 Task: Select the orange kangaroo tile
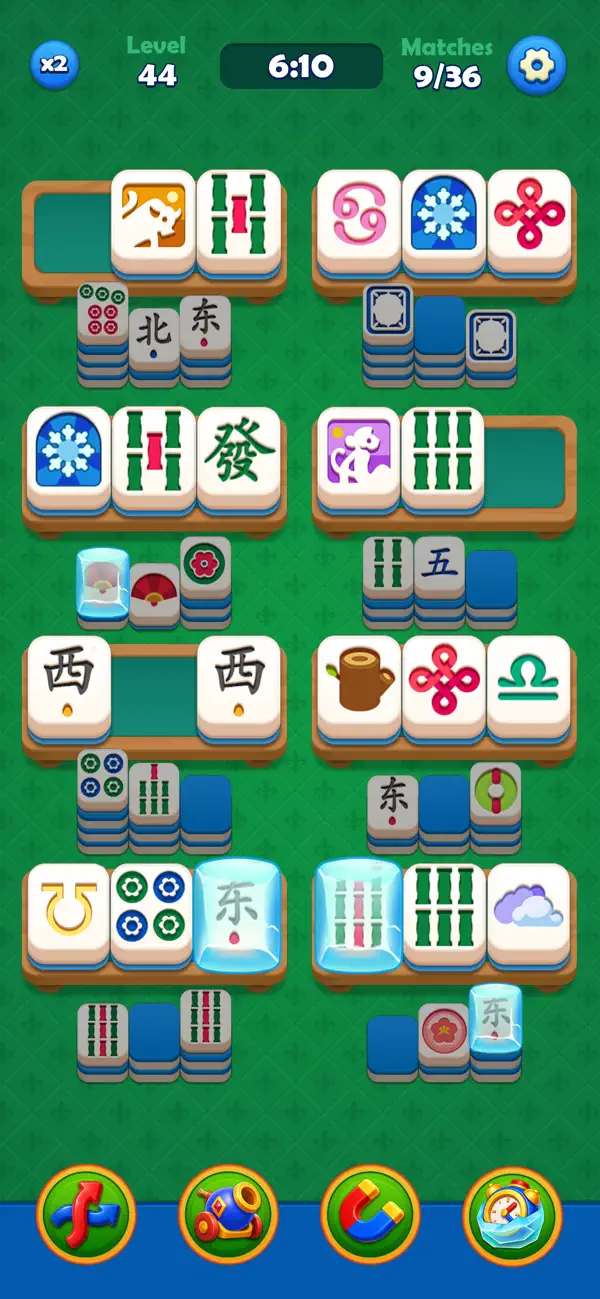[x=153, y=217]
